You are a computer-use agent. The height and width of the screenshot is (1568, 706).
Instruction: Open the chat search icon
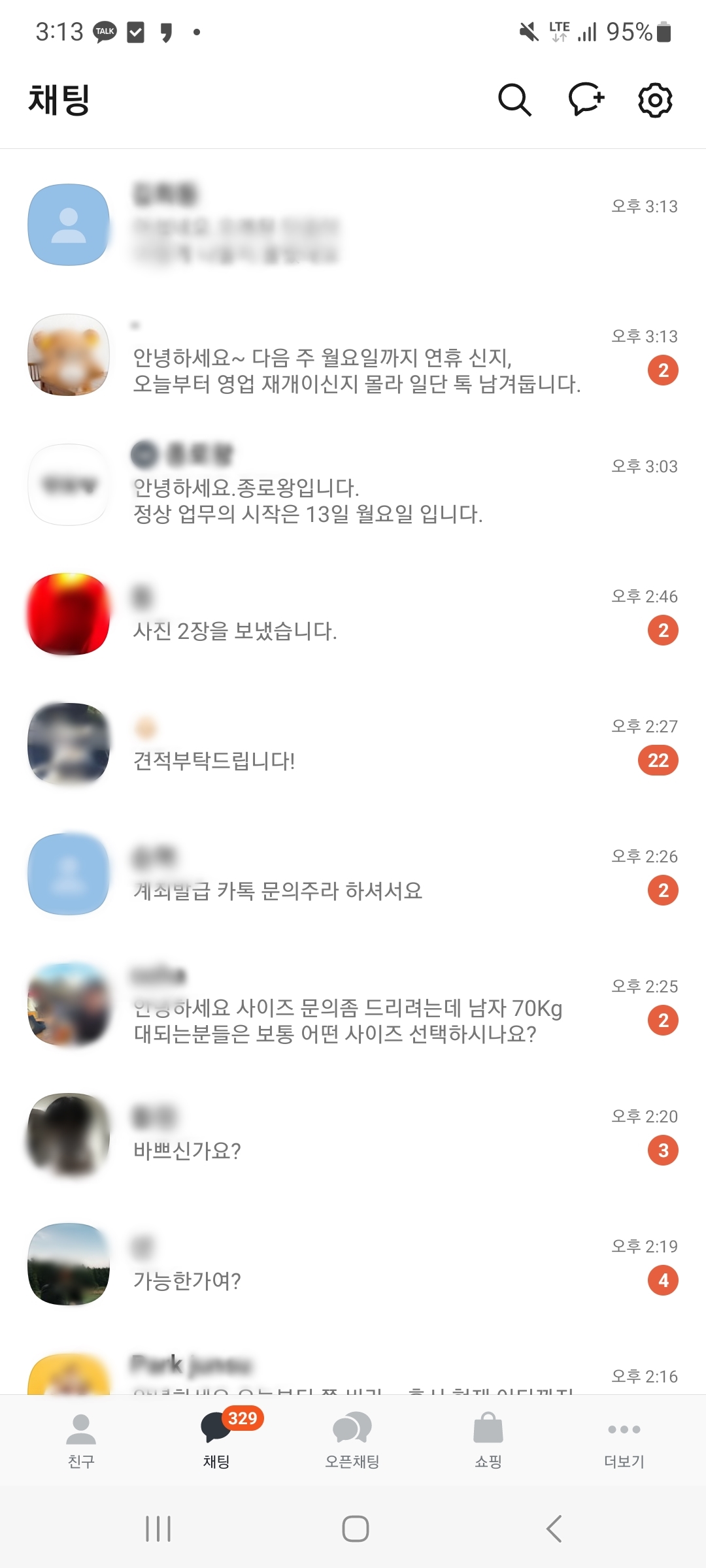coord(514,100)
